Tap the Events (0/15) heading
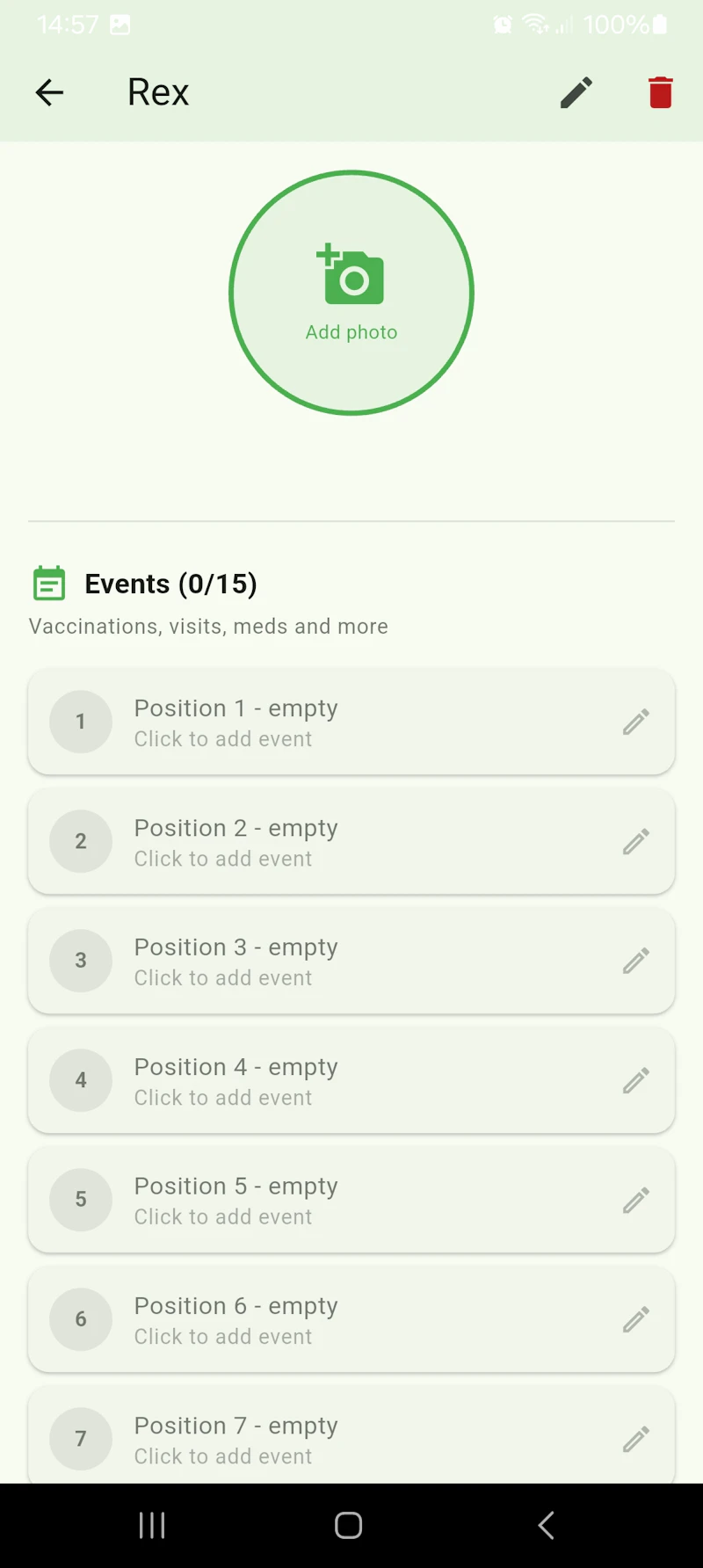The height and width of the screenshot is (1568, 703). pyautogui.click(x=170, y=583)
